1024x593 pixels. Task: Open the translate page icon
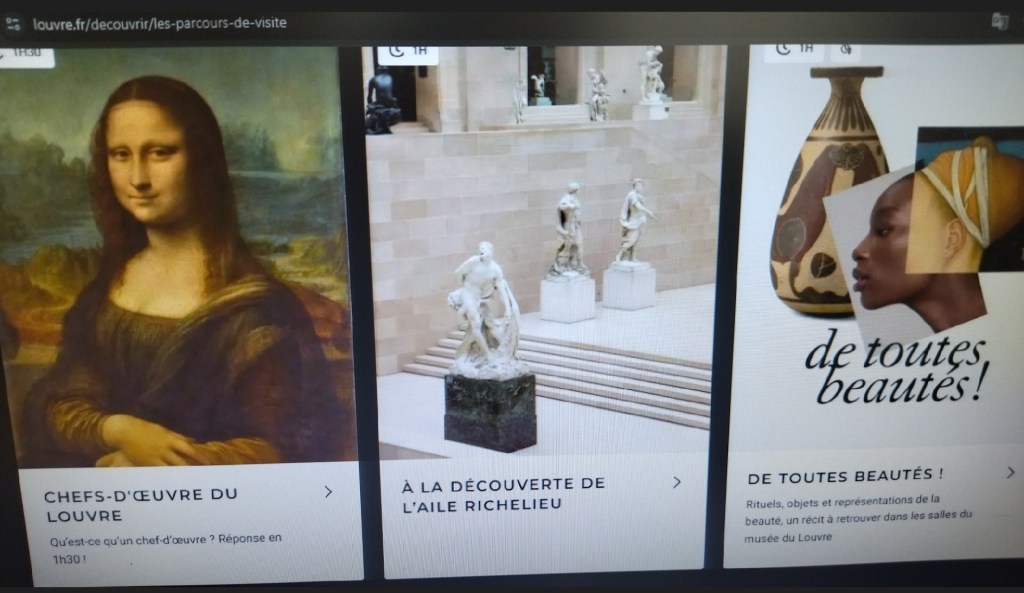pyautogui.click(x=999, y=21)
